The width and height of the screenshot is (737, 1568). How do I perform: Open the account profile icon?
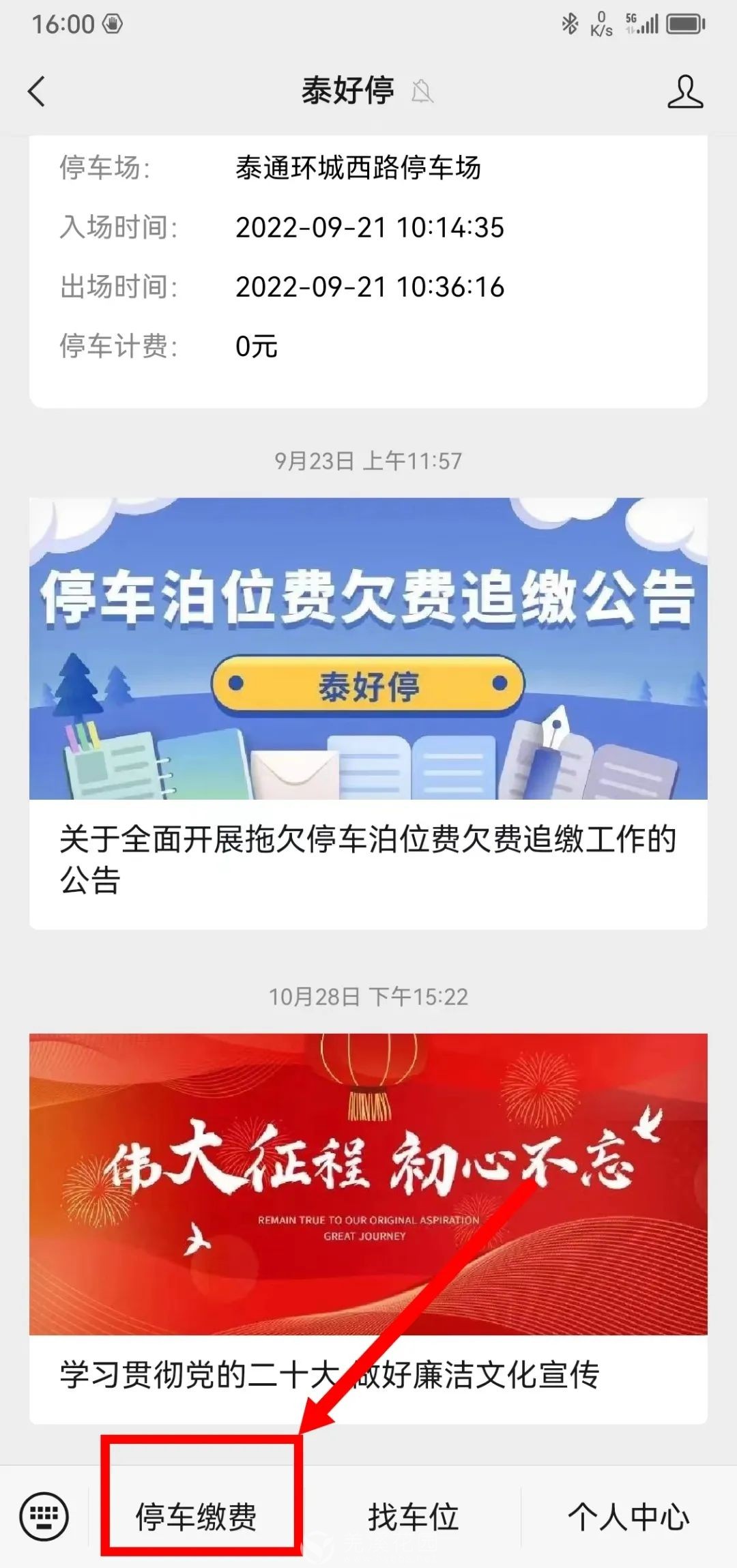pyautogui.click(x=684, y=91)
